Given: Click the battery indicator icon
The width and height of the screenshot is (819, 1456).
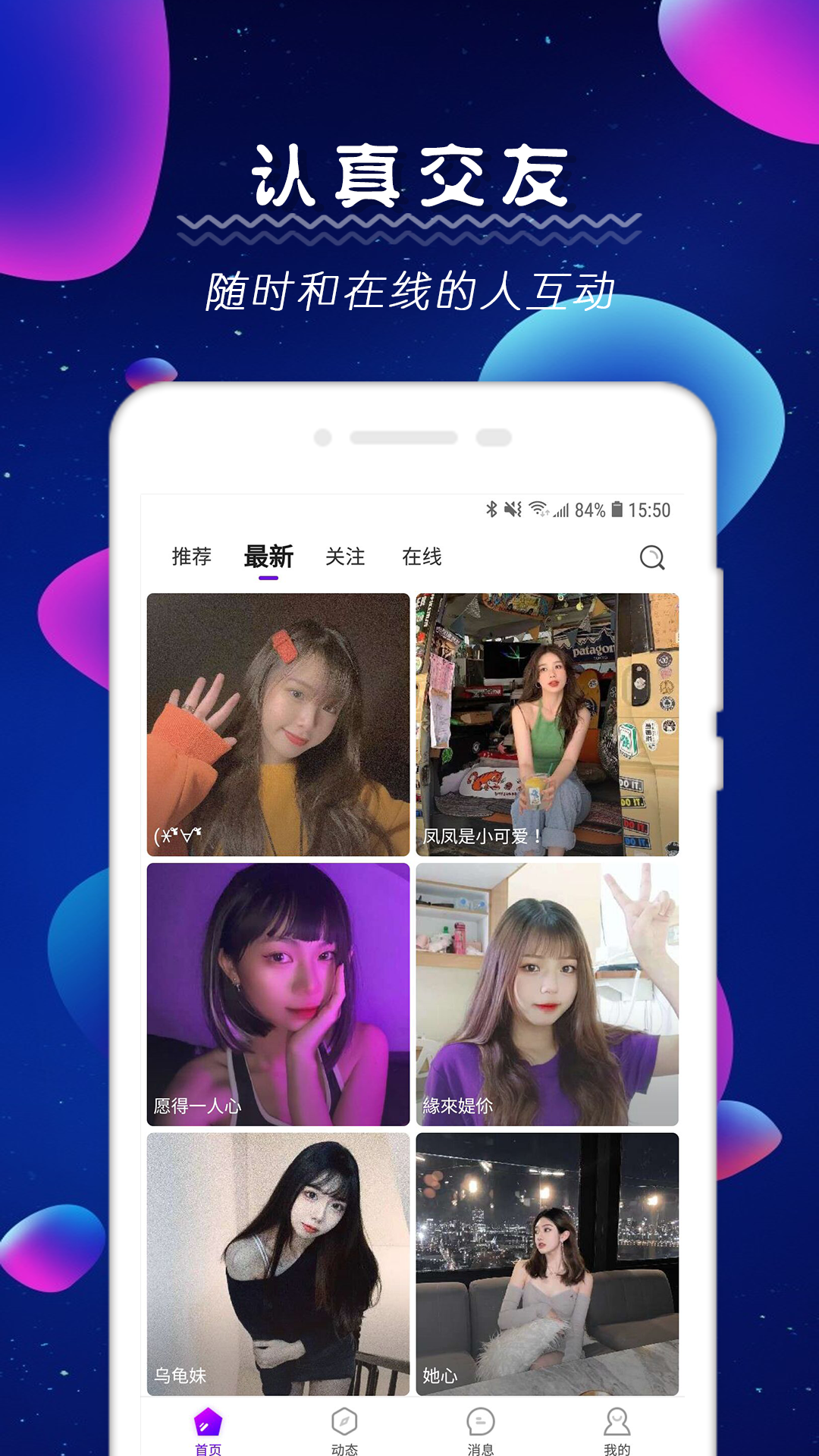Looking at the screenshot, I should (x=619, y=511).
